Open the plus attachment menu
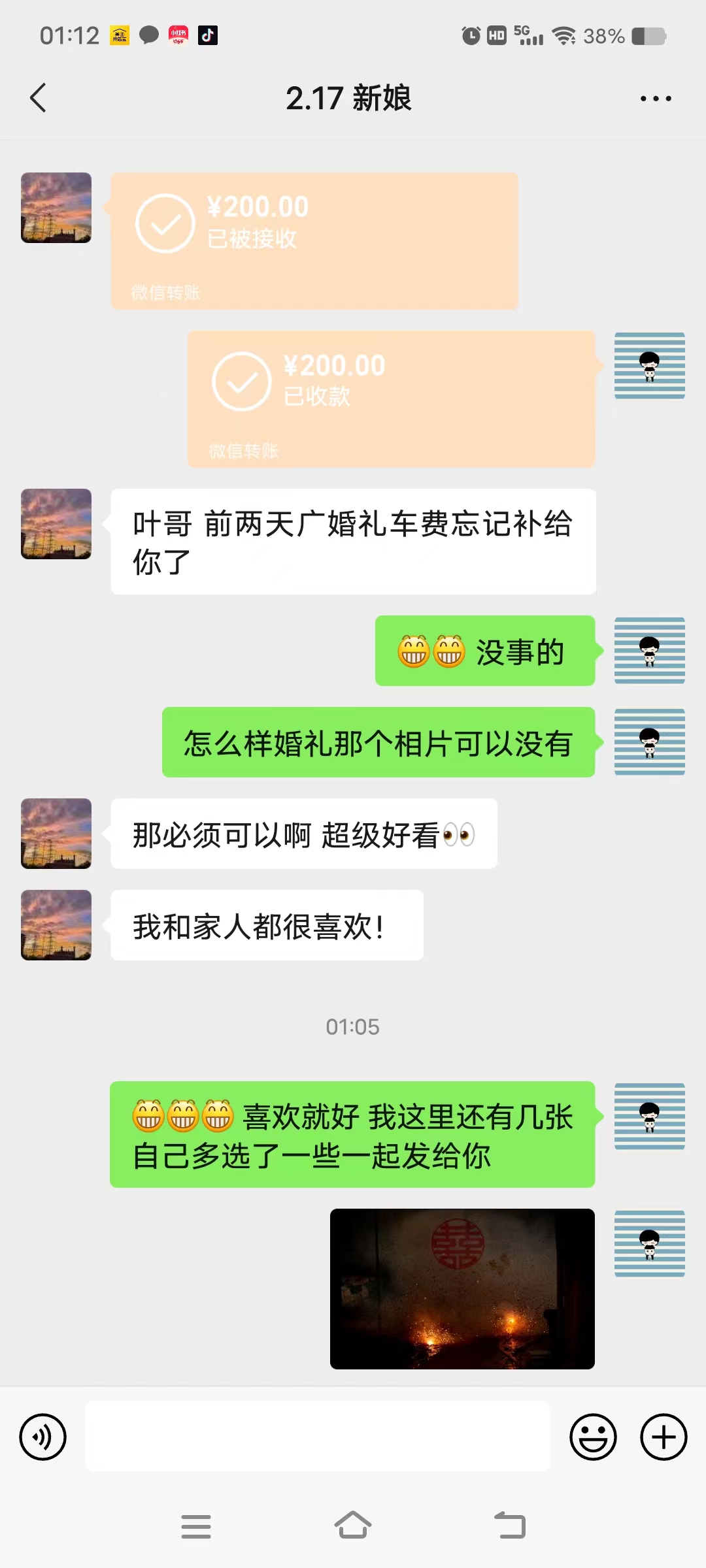This screenshot has width=706, height=1568. 664,1437
